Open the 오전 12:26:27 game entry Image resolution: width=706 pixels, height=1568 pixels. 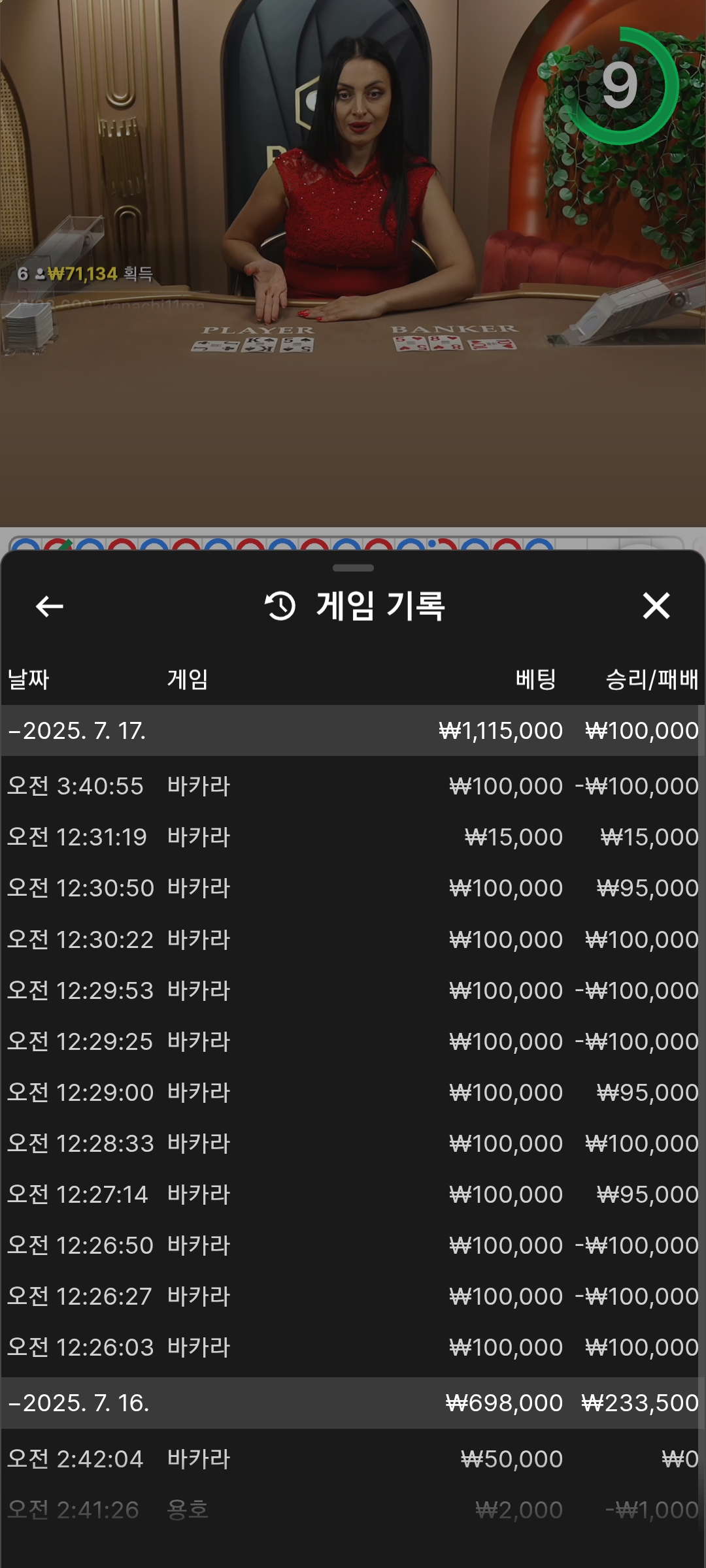353,1296
